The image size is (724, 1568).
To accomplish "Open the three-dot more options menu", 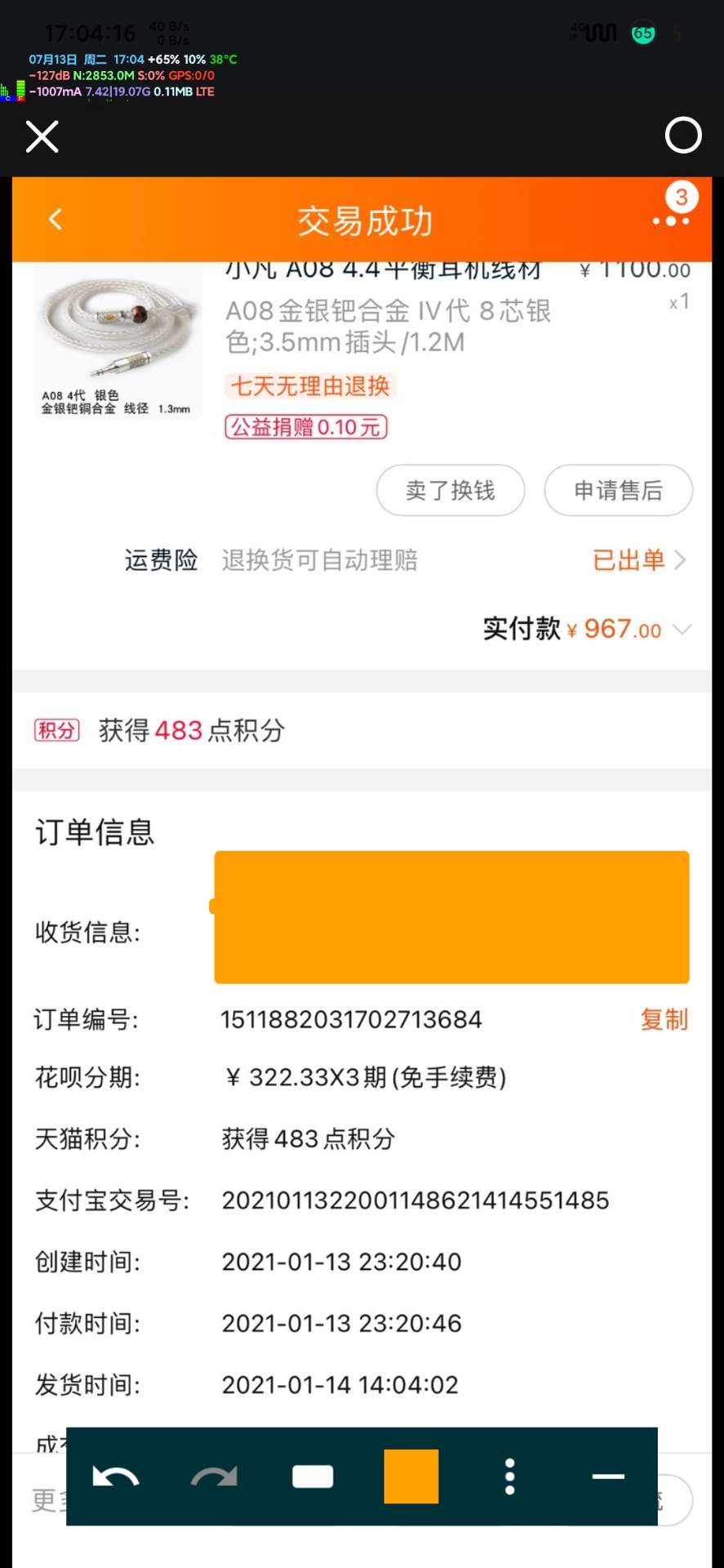I will [510, 1477].
